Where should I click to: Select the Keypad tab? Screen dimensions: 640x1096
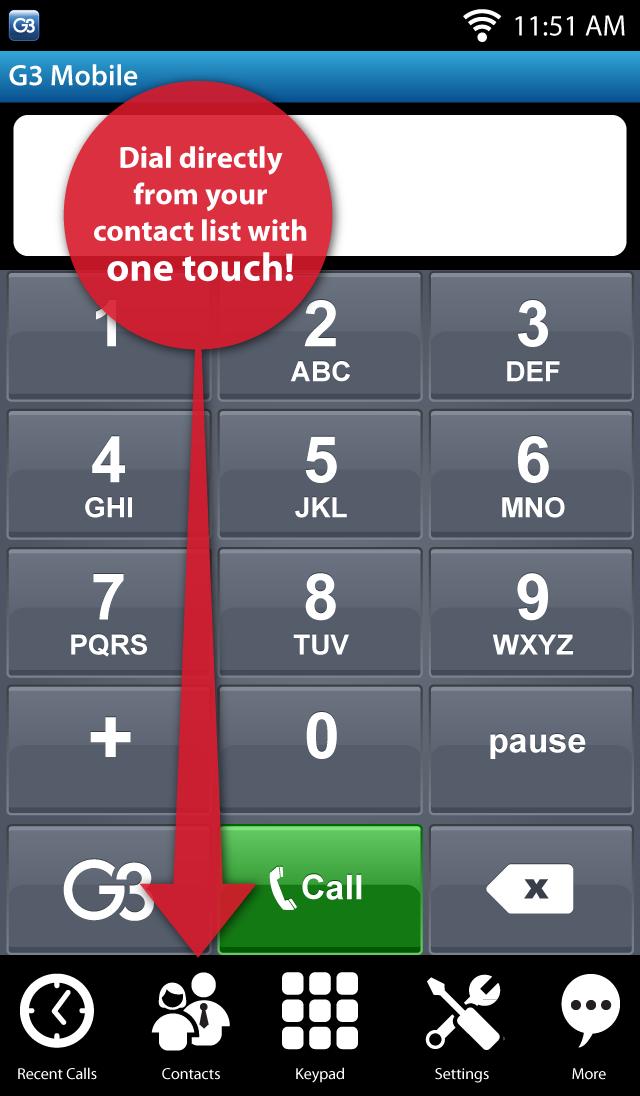pos(319,1026)
